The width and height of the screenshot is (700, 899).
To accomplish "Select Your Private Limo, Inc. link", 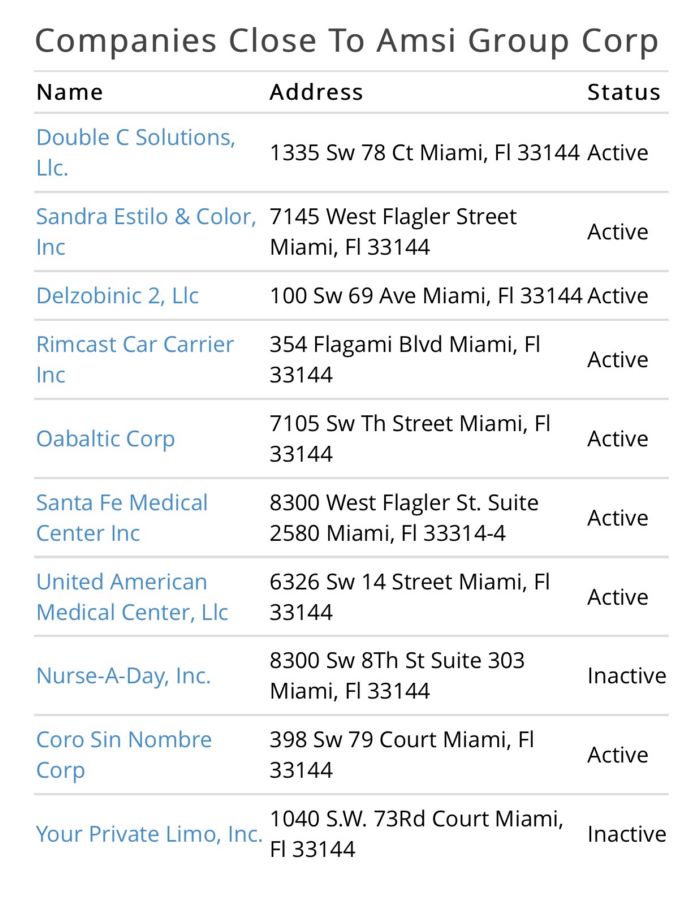I will point(149,834).
